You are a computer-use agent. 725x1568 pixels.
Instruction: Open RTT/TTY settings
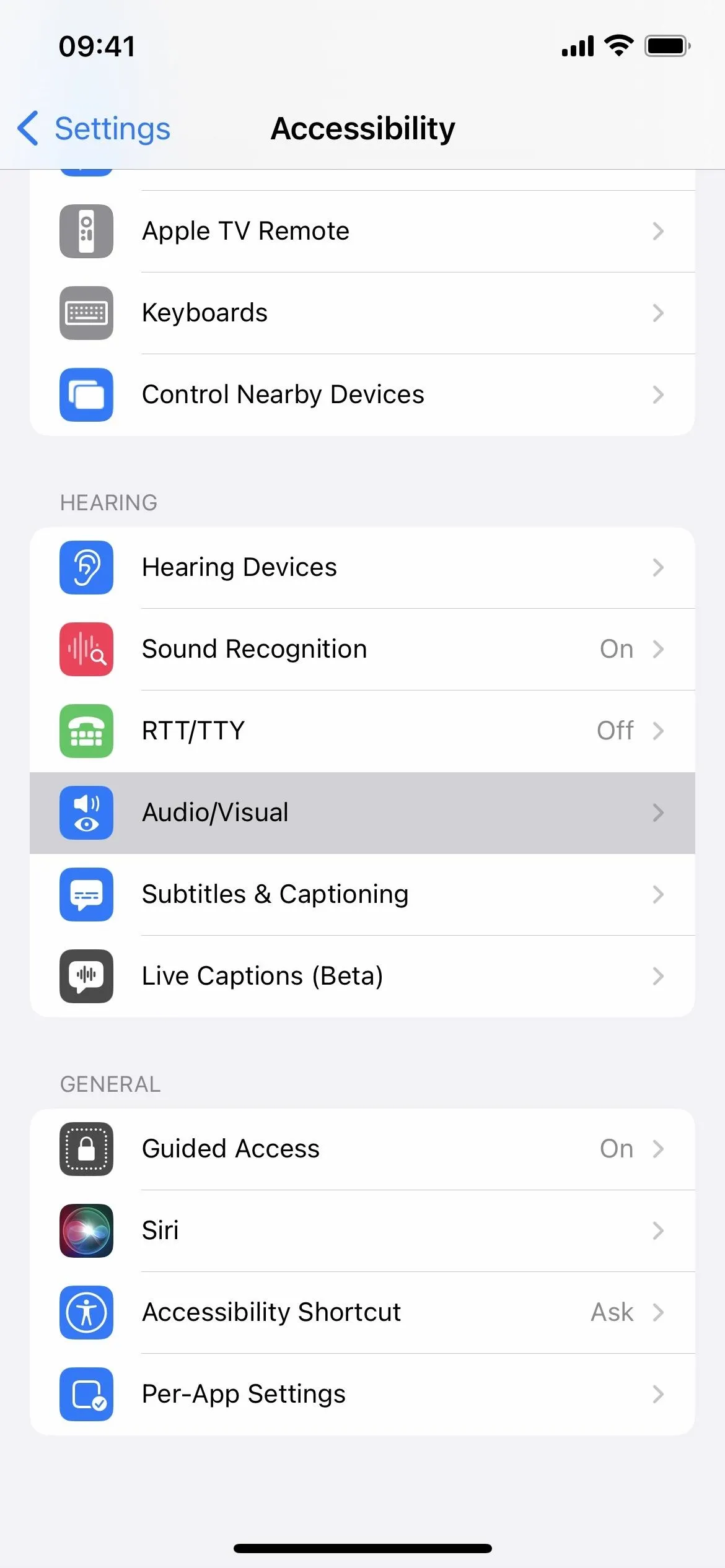point(362,731)
